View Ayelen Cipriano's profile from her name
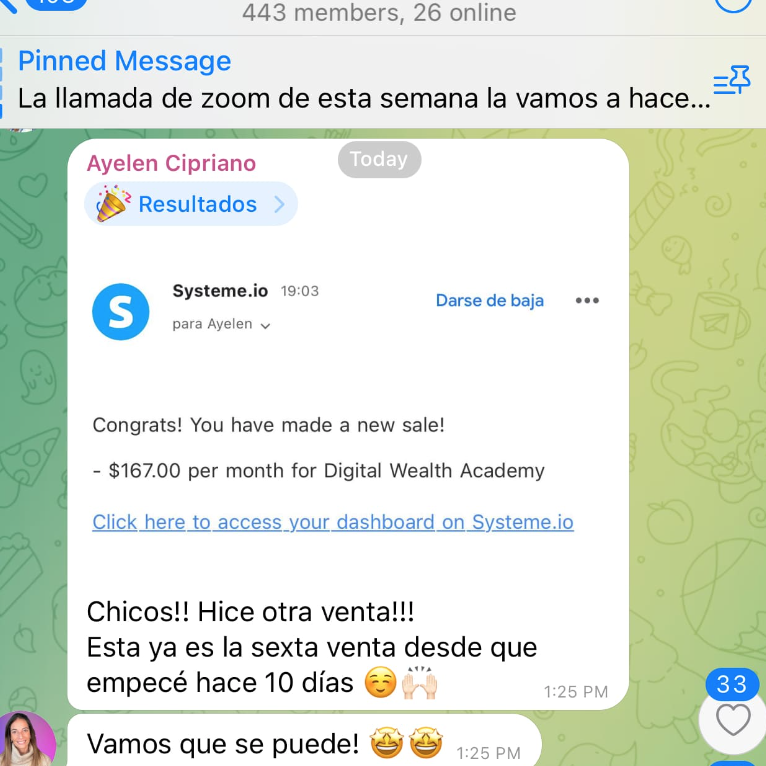Viewport: 766px width, 766px height. 171,163
